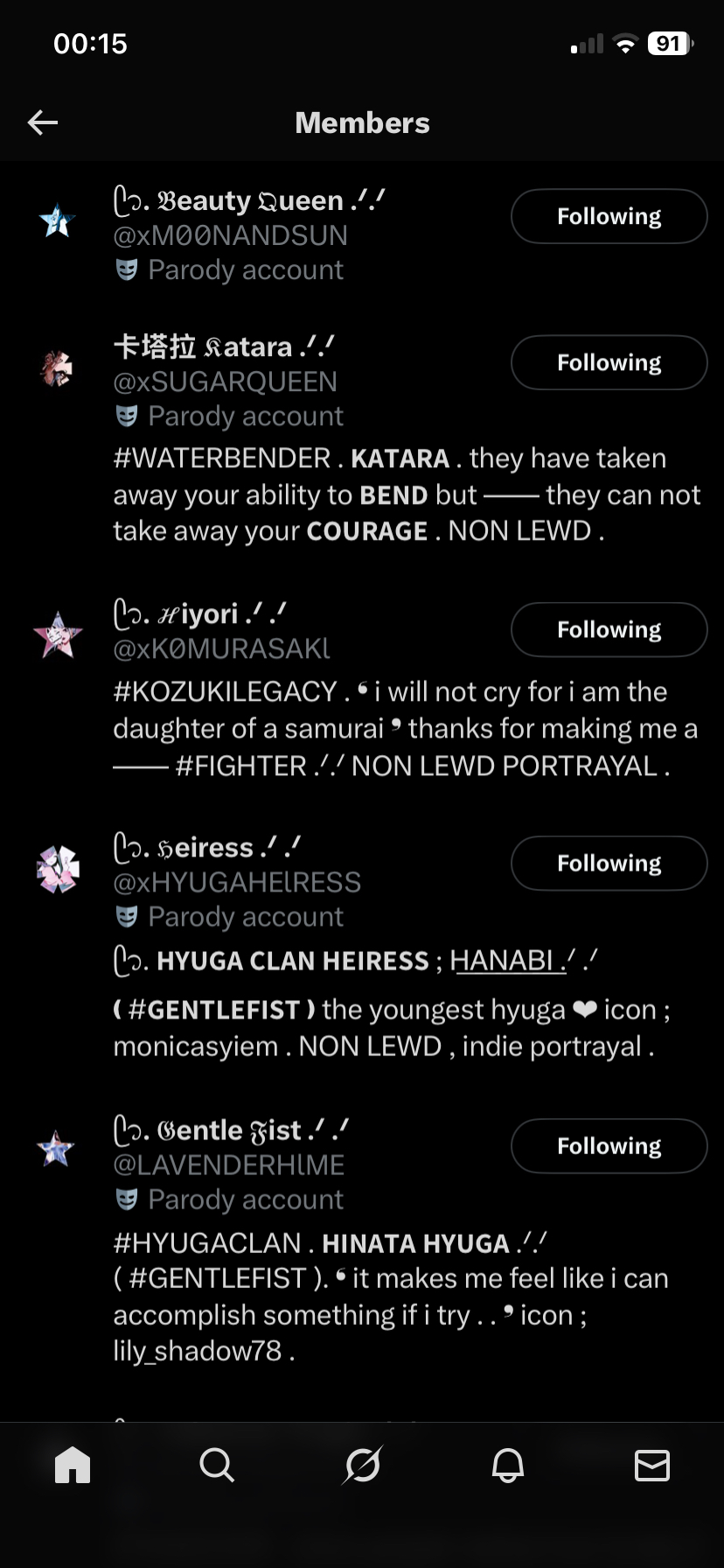The image size is (724, 1568).
Task: Tap Following button for Beauty Queen
Action: pos(609,216)
